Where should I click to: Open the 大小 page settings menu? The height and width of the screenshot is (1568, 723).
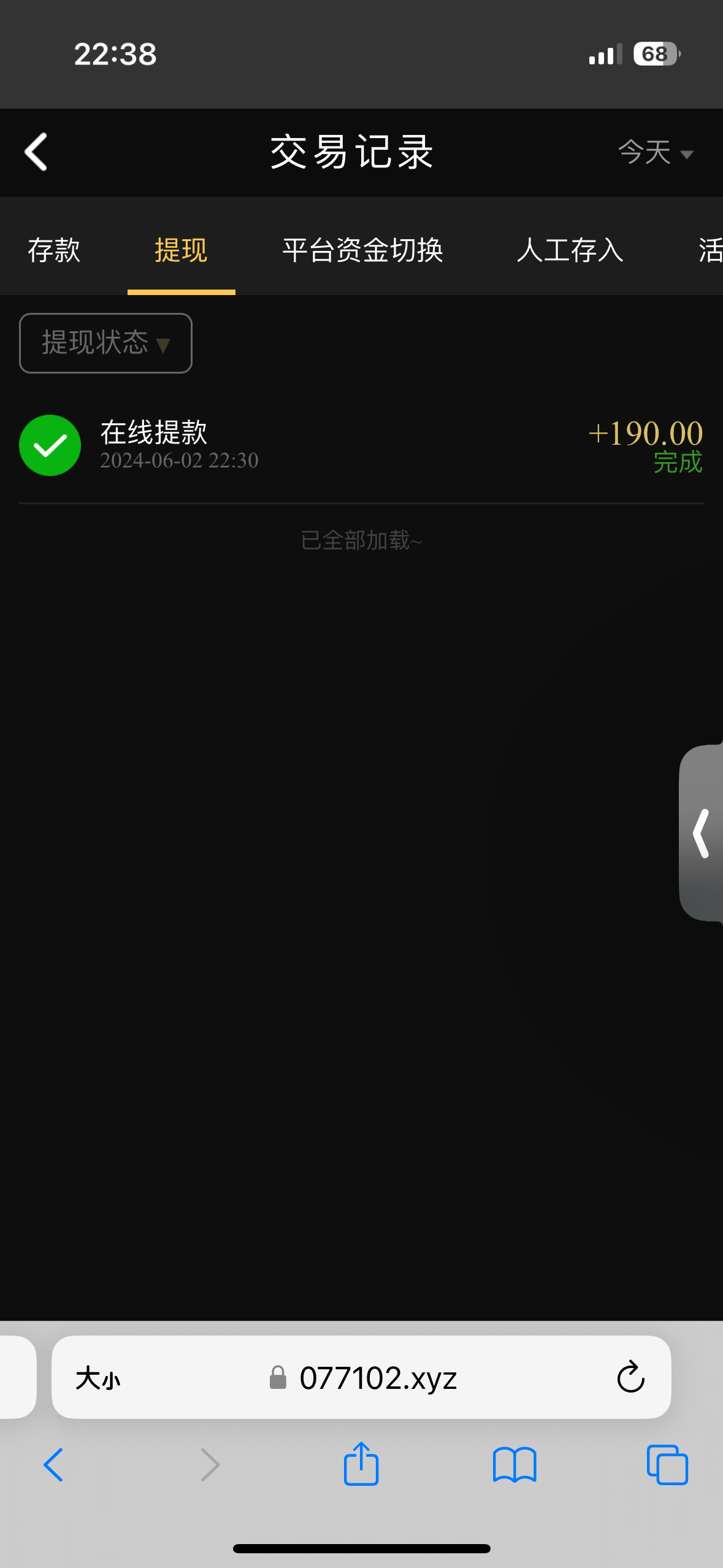click(98, 1378)
